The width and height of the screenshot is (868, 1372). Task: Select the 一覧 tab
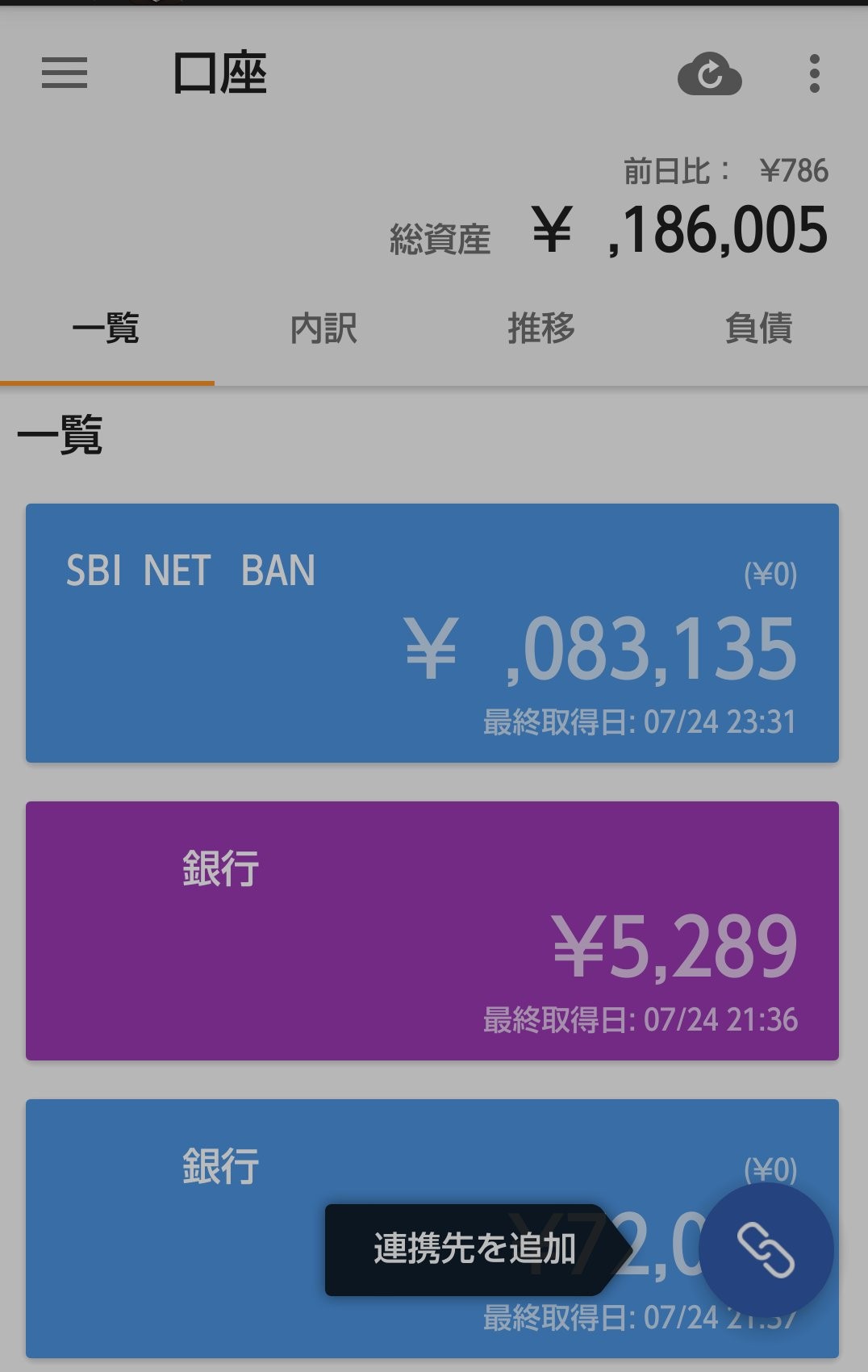point(106,328)
